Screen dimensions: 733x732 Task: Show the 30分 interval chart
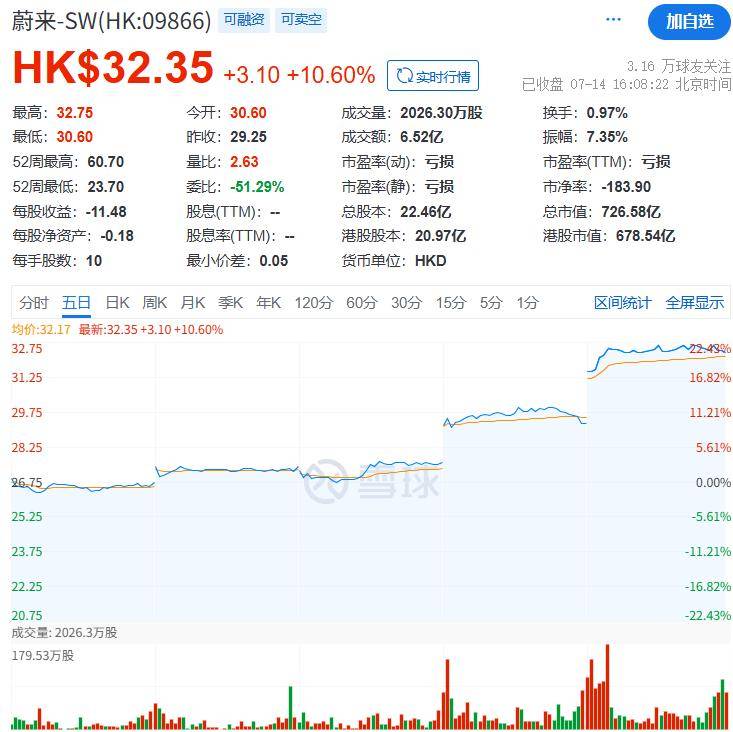(x=406, y=303)
